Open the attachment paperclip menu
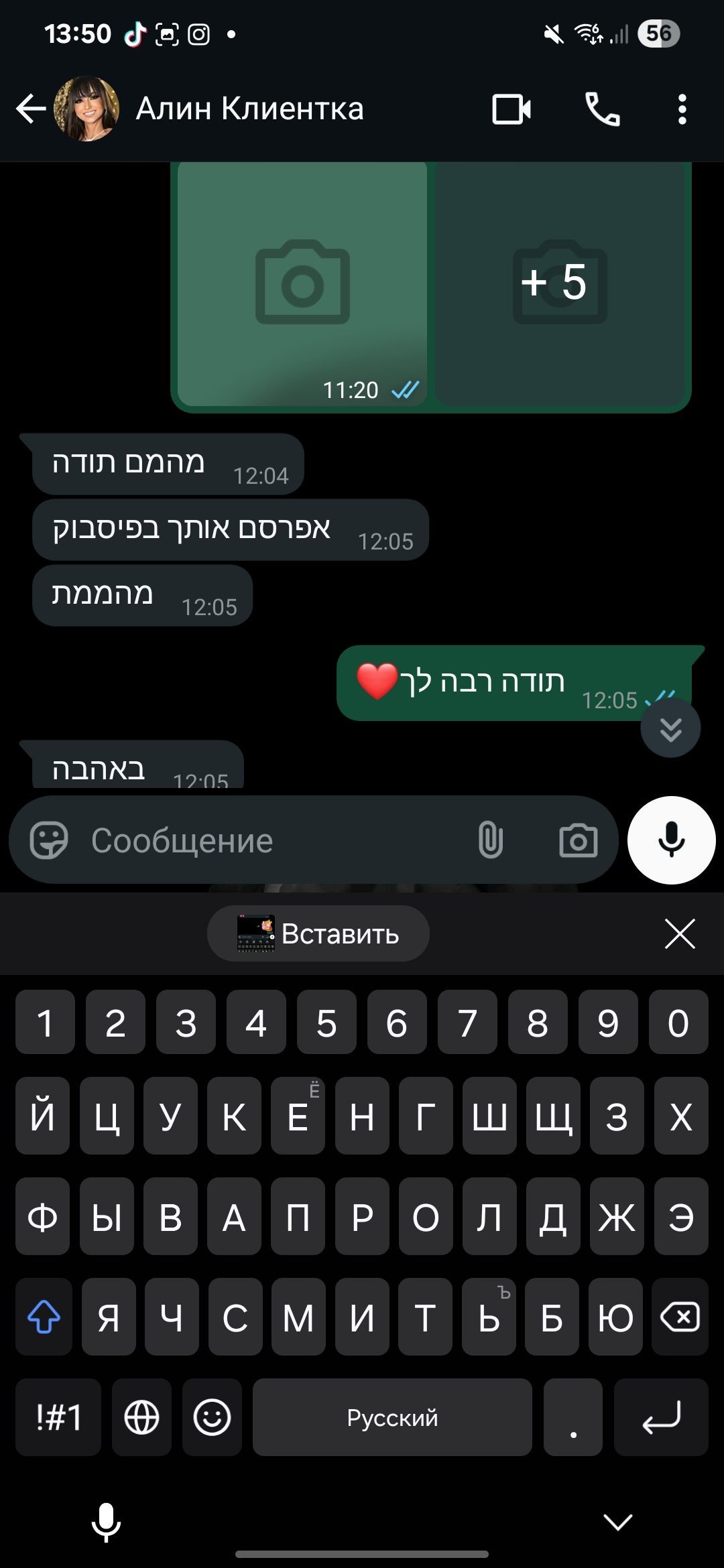Viewport: 724px width, 1568px height. point(490,840)
